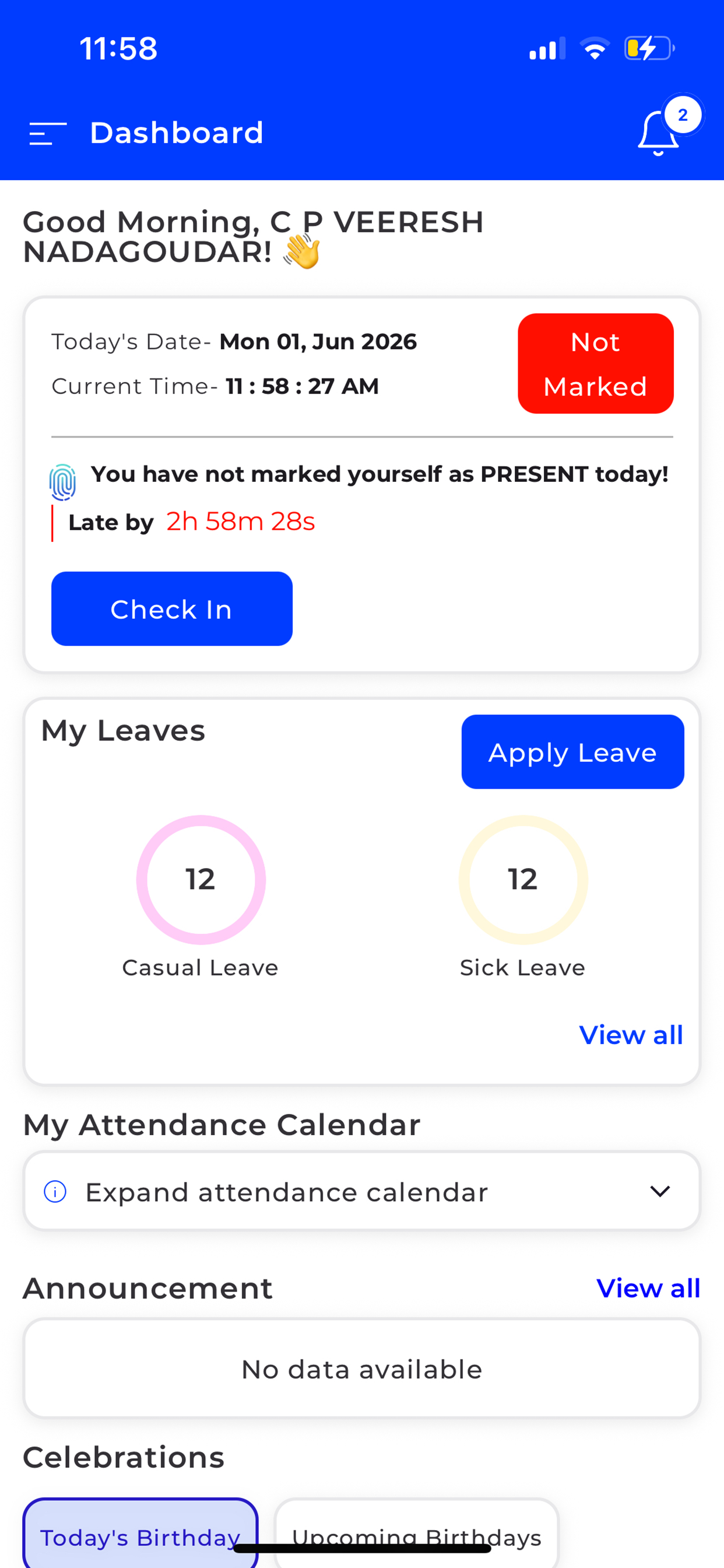Tap the Check In button

pyautogui.click(x=171, y=608)
